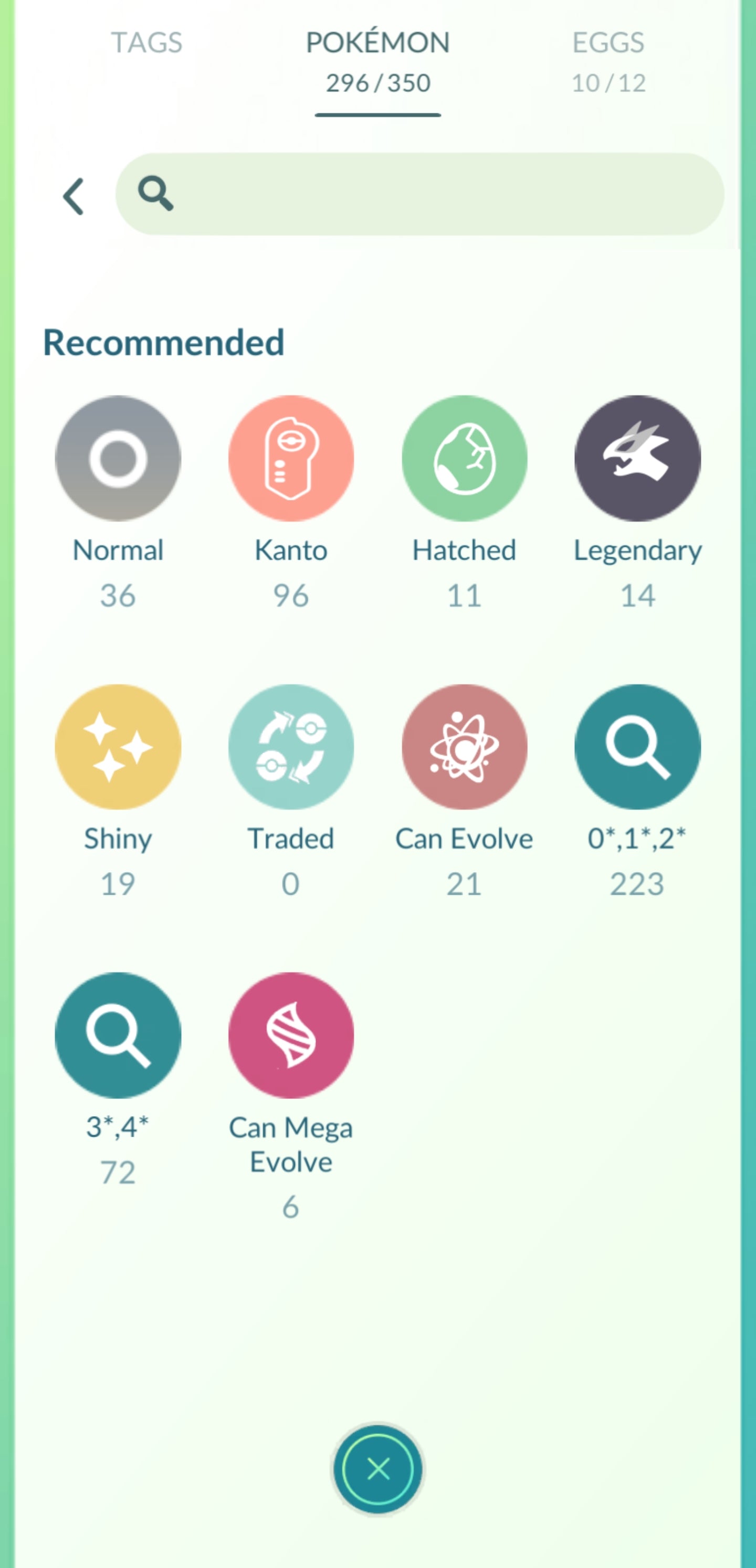Apply the 3*,4* search filter
Viewport: 756px width, 1568px height.
coord(118,1035)
